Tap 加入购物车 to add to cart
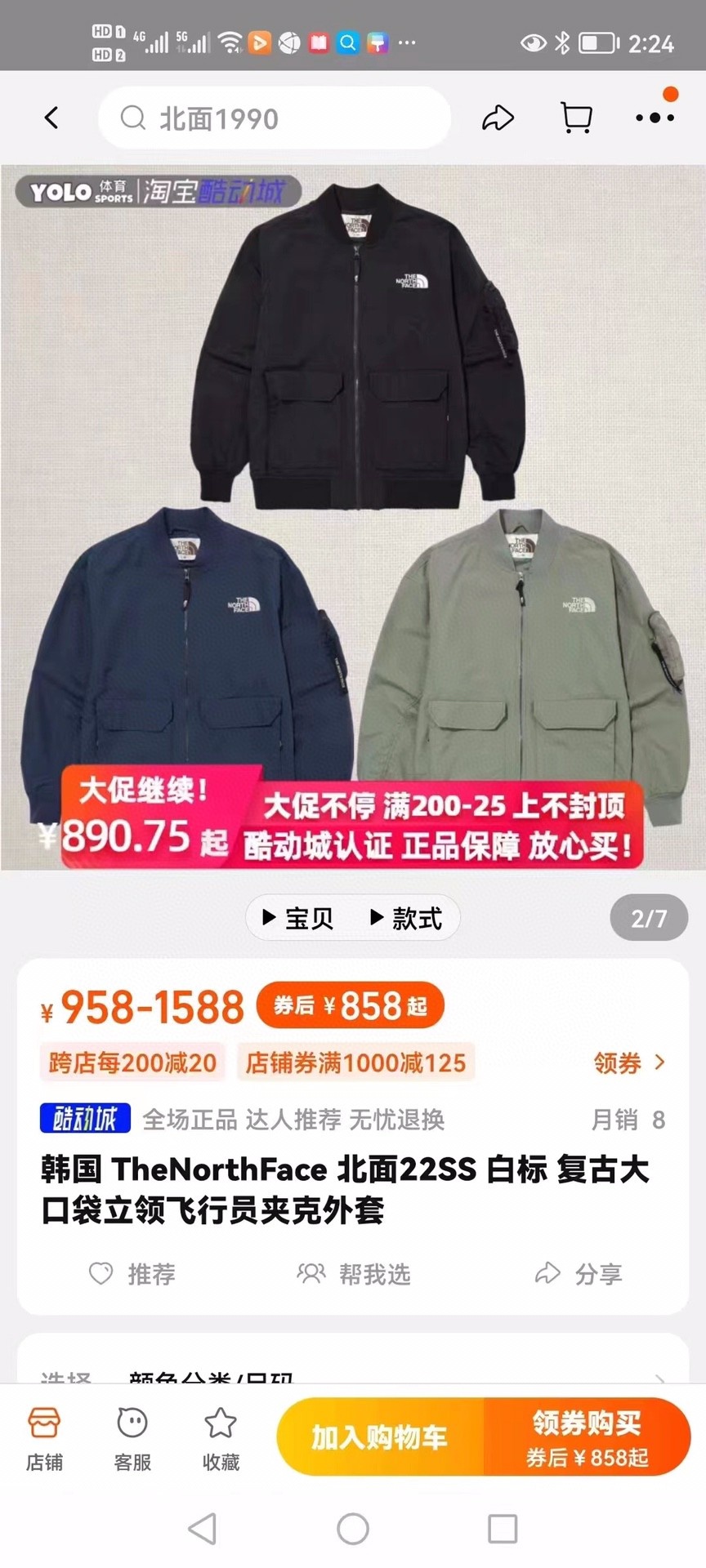 380,1437
